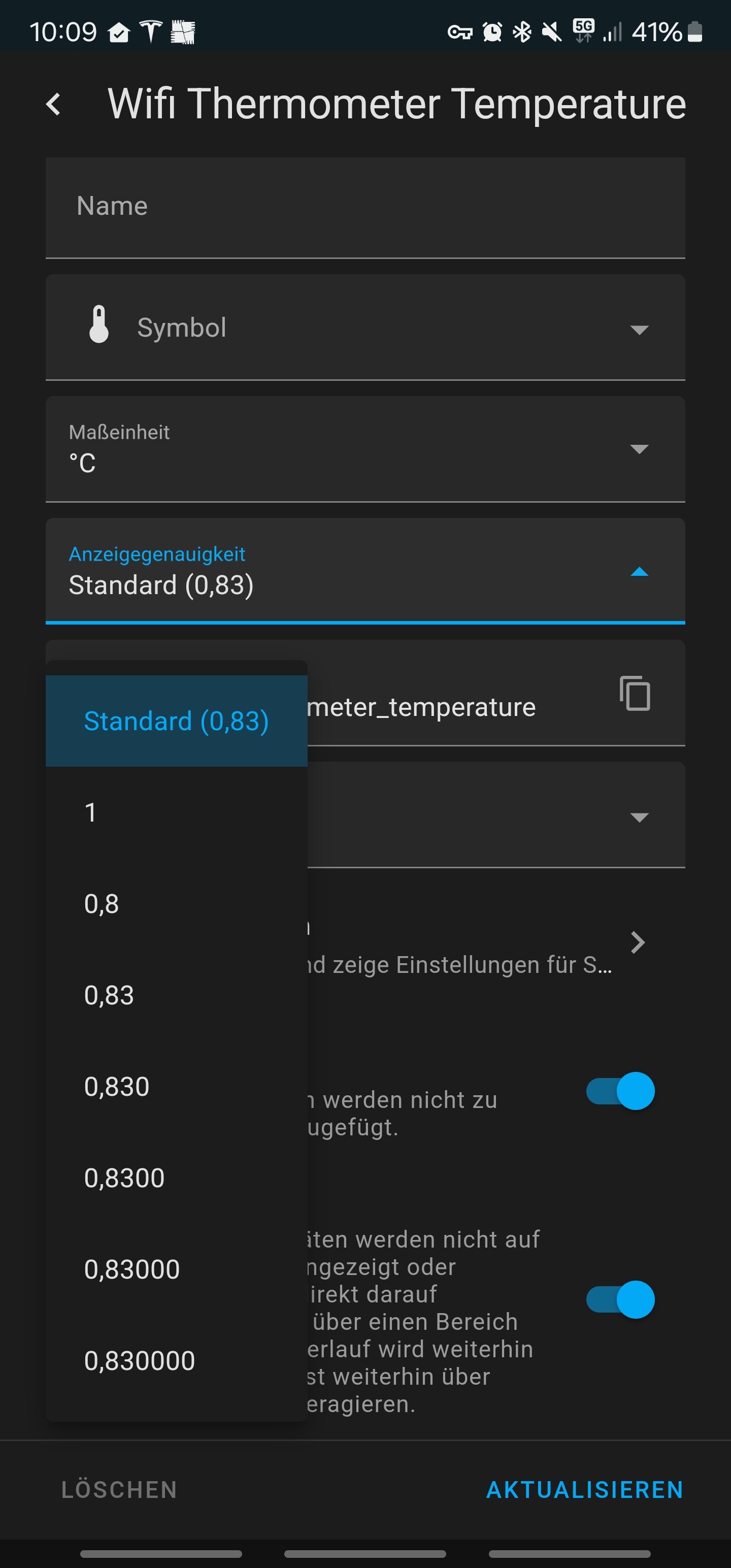
Task: Select the 0,830 precision option
Action: click(x=176, y=1087)
